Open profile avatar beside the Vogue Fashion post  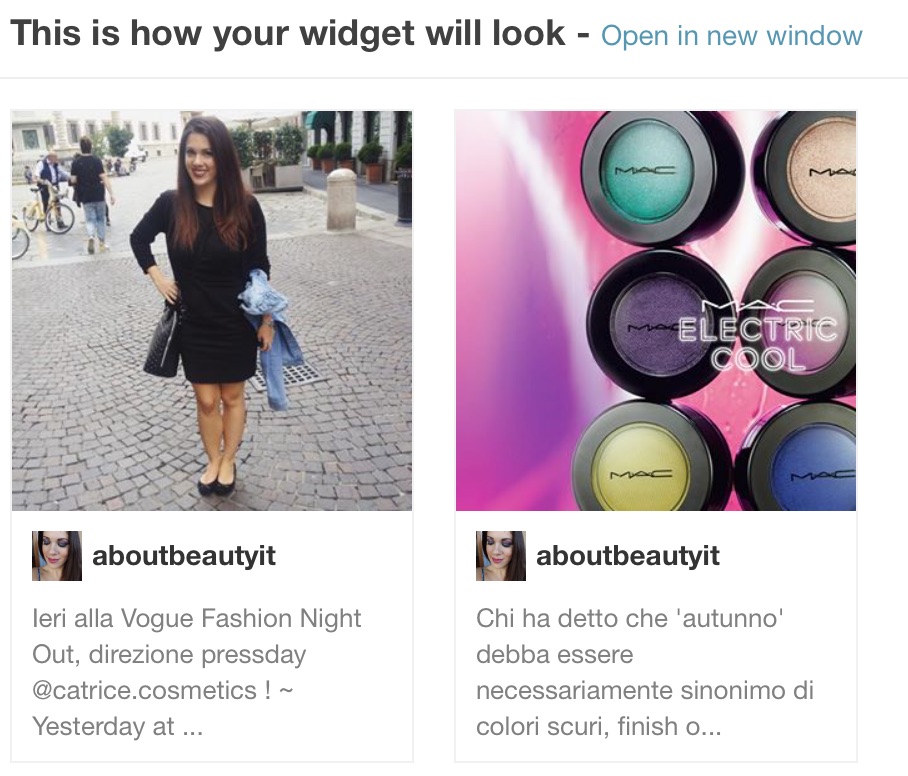(57, 556)
